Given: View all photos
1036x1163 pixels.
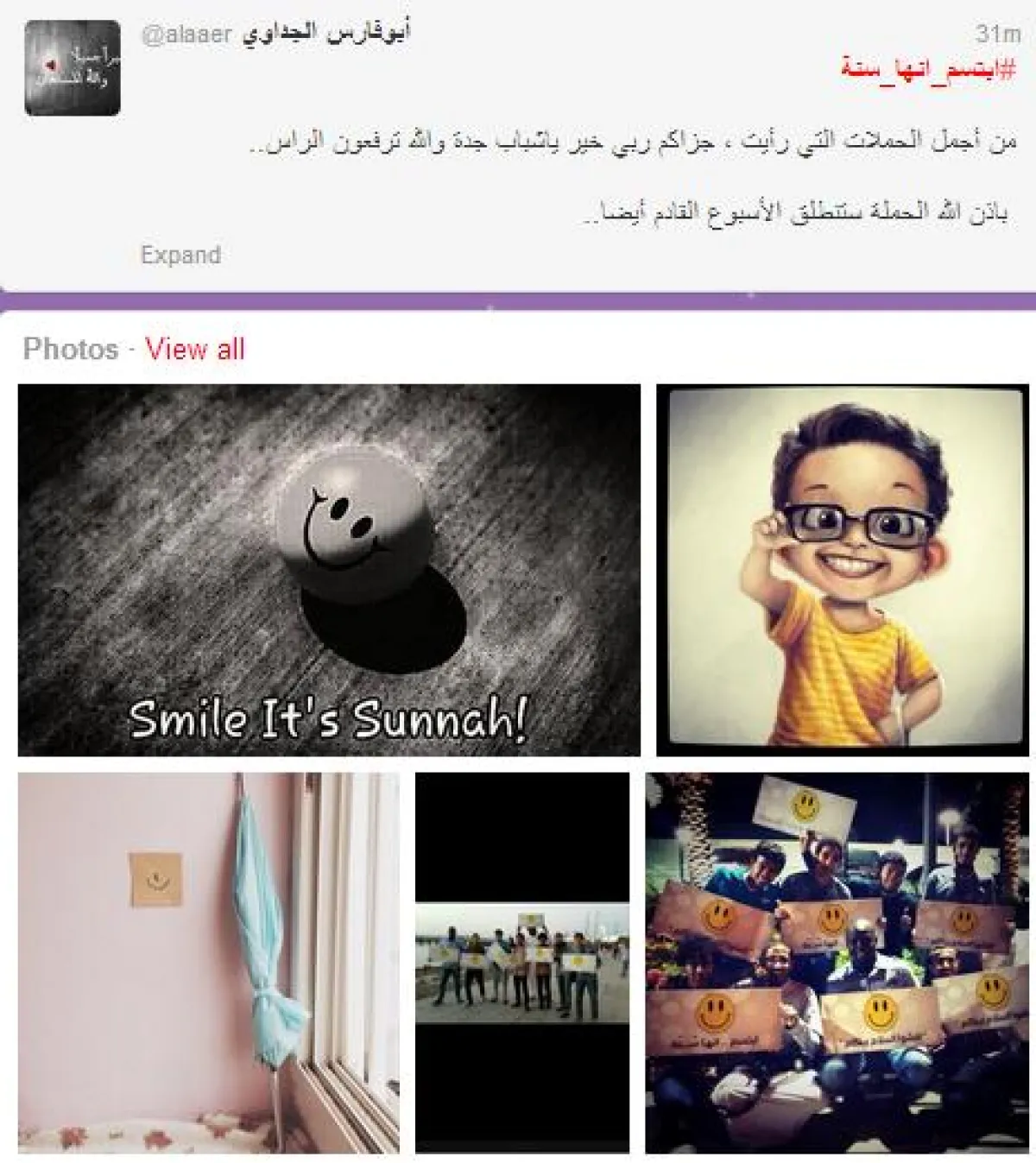Looking at the screenshot, I should (195, 349).
